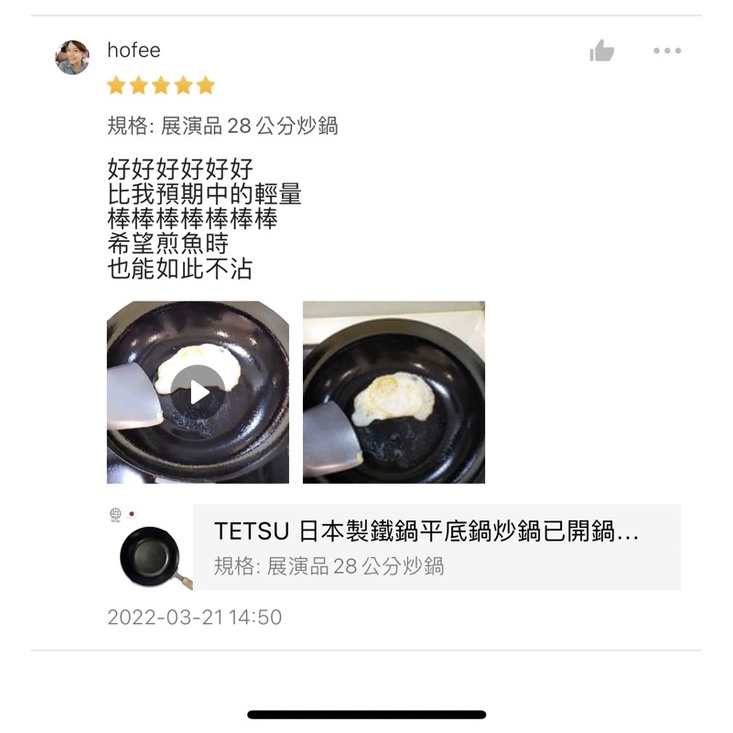Image resolution: width=733 pixels, height=733 pixels.
Task: View hofee's profile avatar
Action: coord(72,57)
